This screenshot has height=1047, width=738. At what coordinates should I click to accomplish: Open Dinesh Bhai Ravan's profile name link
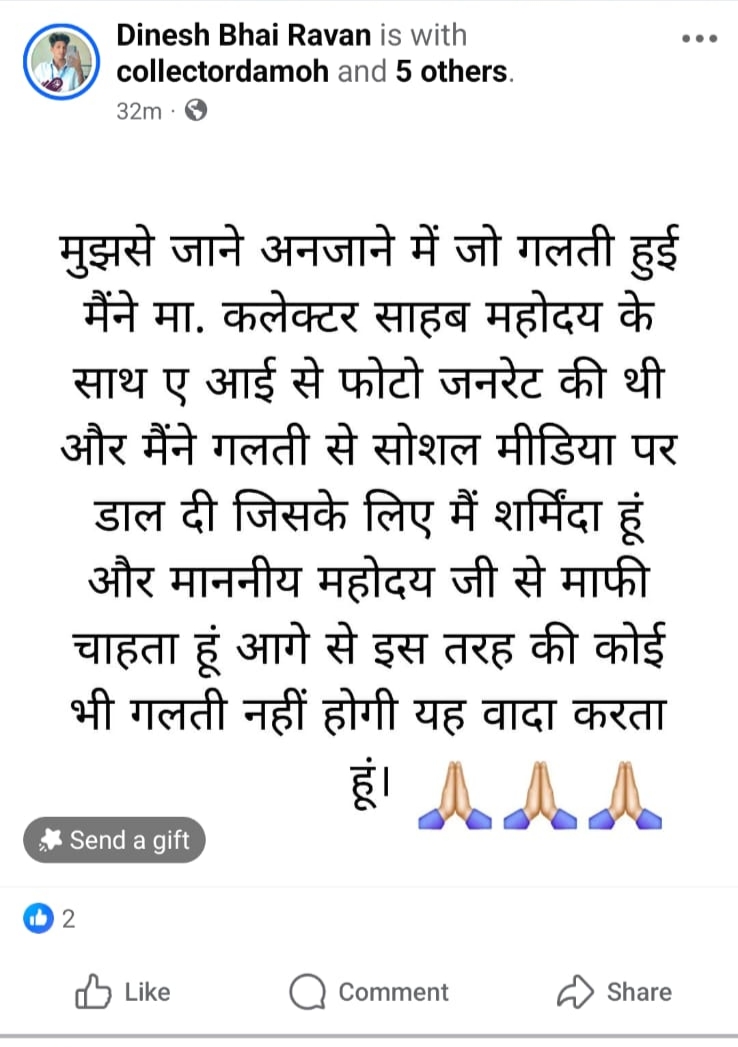(x=243, y=35)
